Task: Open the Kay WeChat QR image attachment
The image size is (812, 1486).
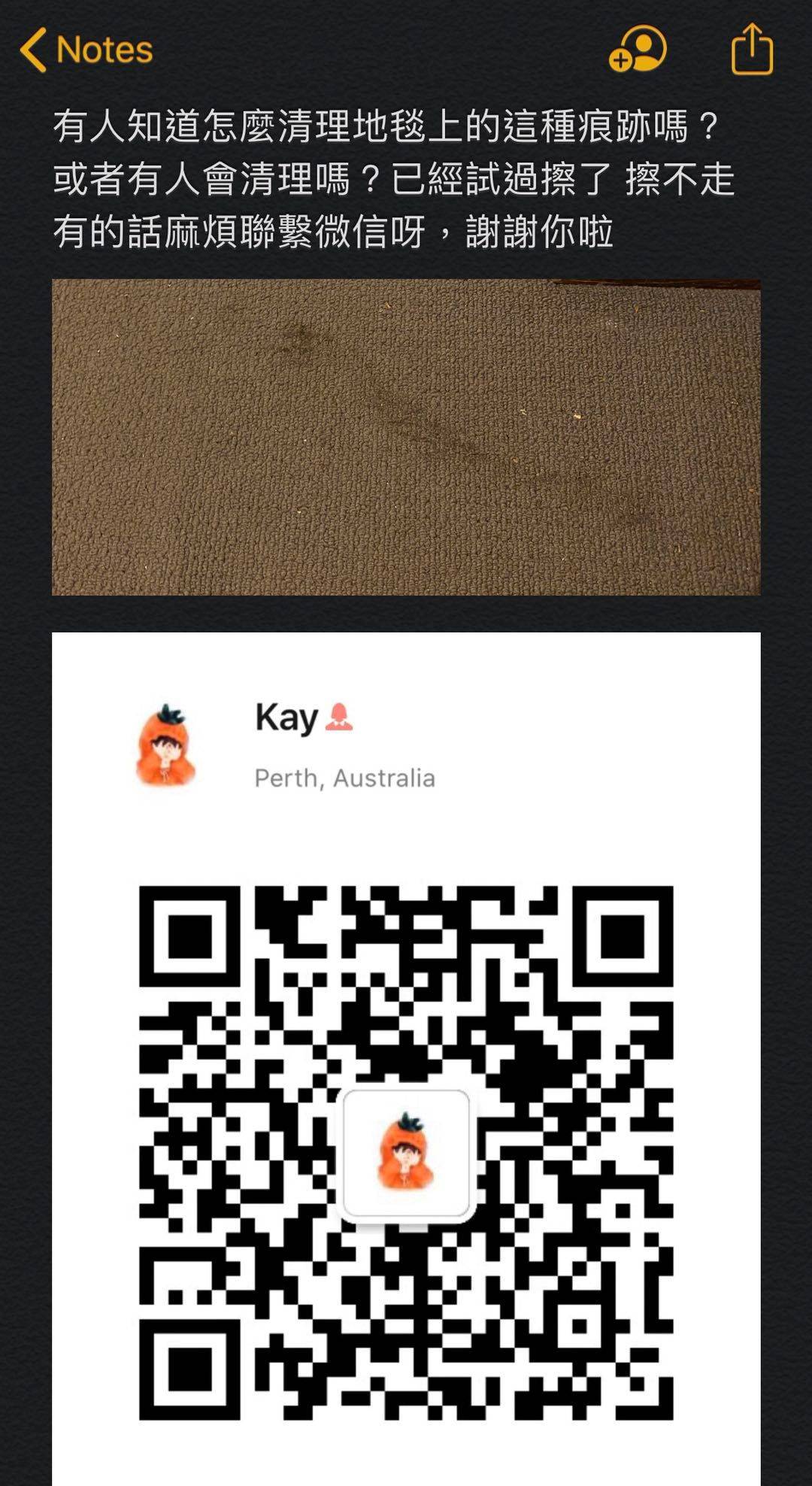Action: click(x=406, y=1053)
